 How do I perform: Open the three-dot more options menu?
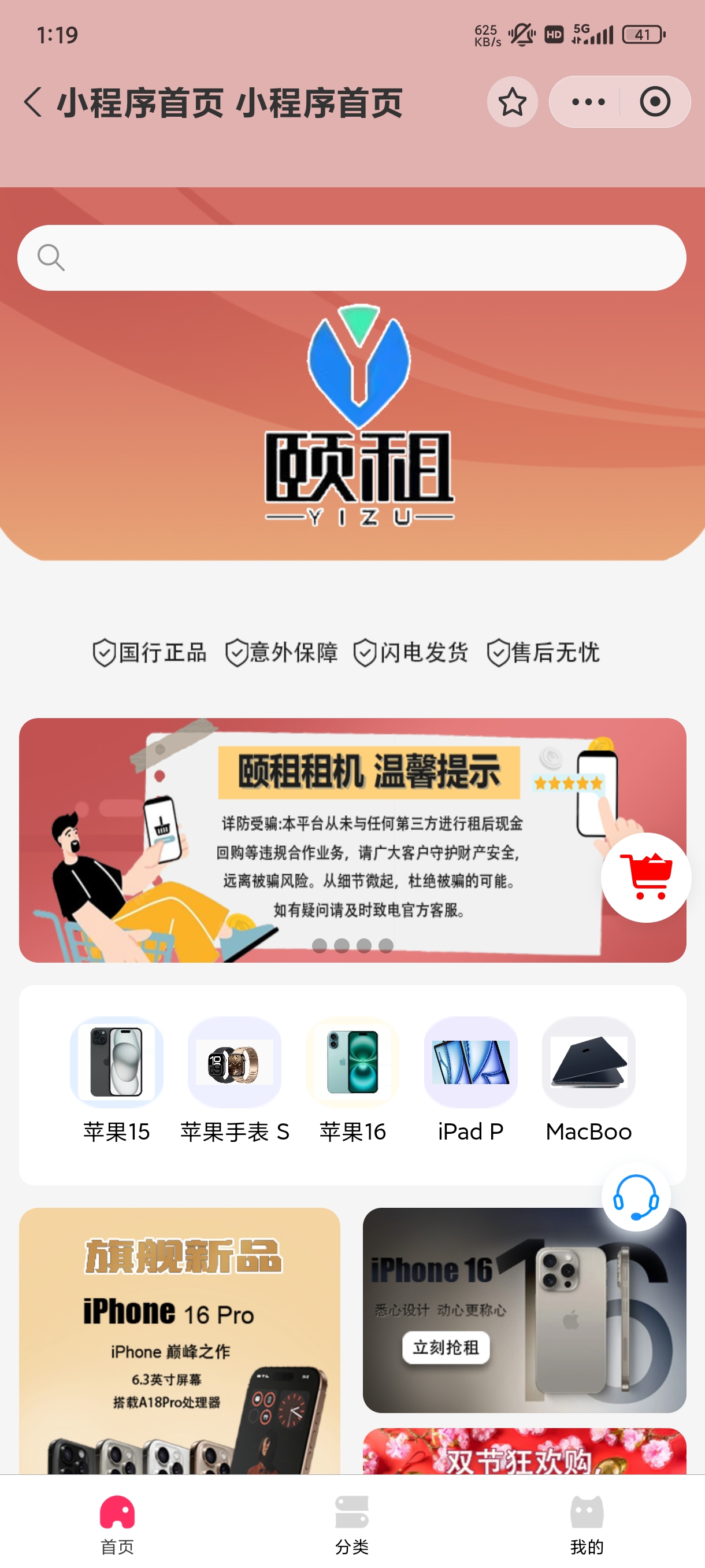[588, 102]
